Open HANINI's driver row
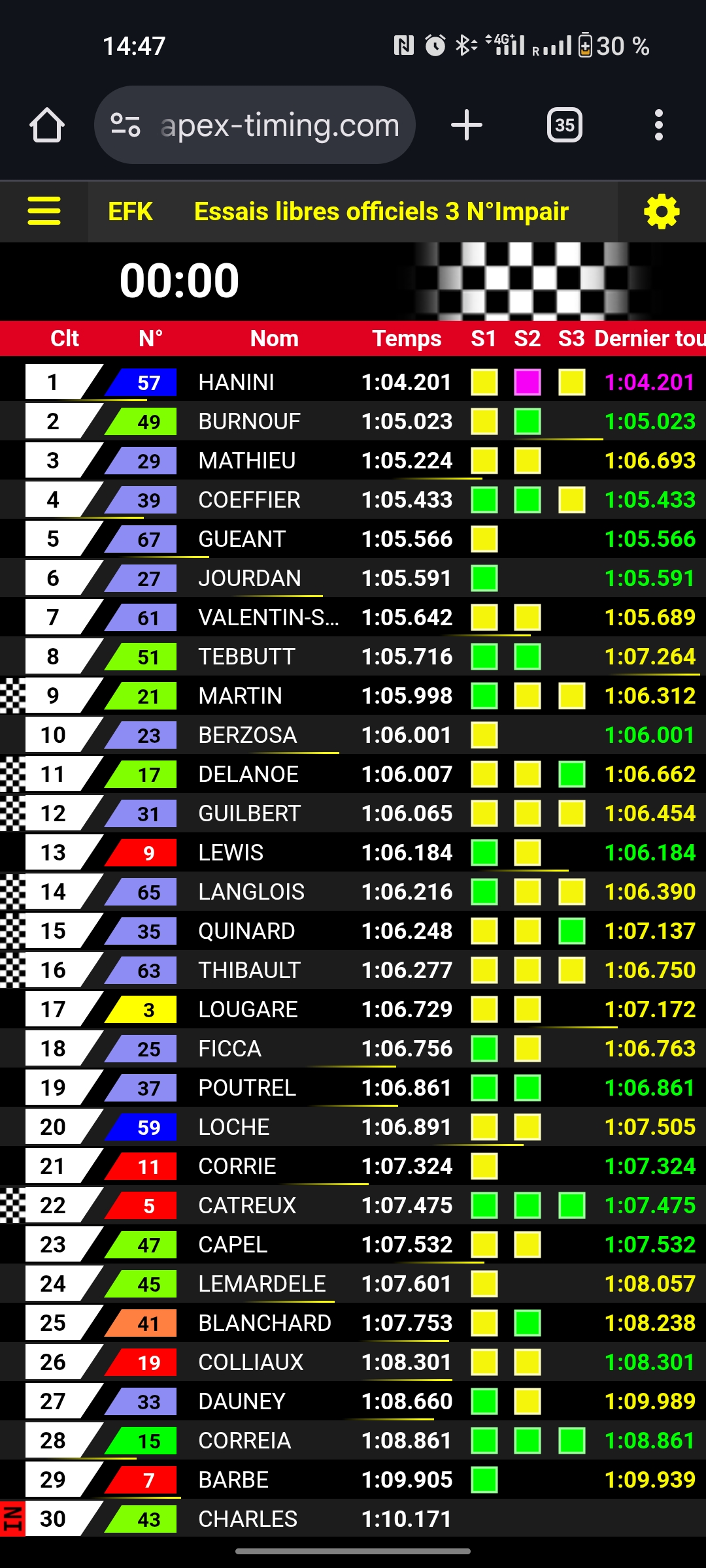The image size is (706, 1568). pos(353,382)
